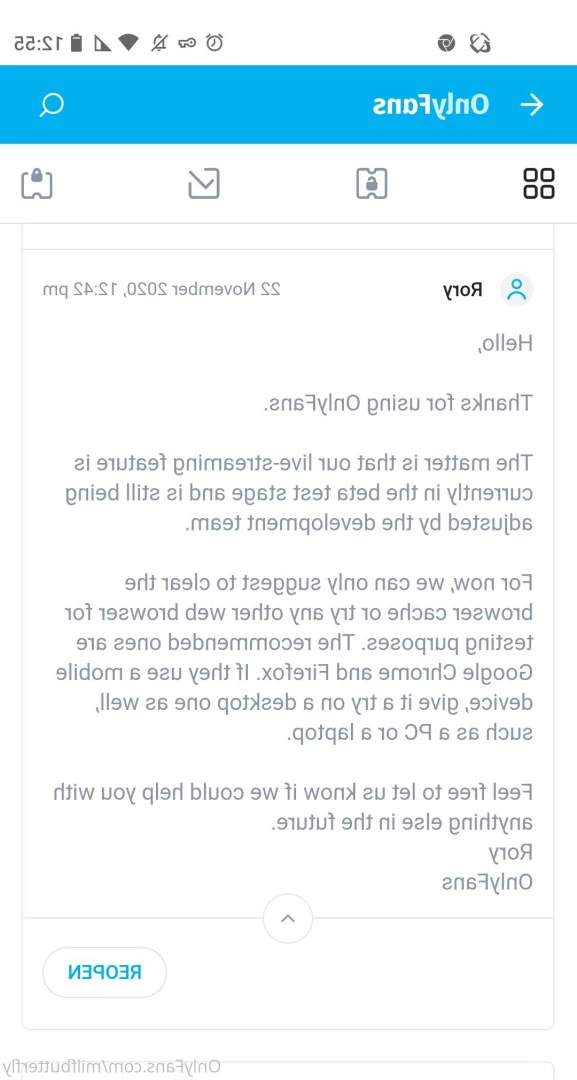Switch to the grid all-tickets tab
This screenshot has height=1080, width=577.
tap(539, 183)
